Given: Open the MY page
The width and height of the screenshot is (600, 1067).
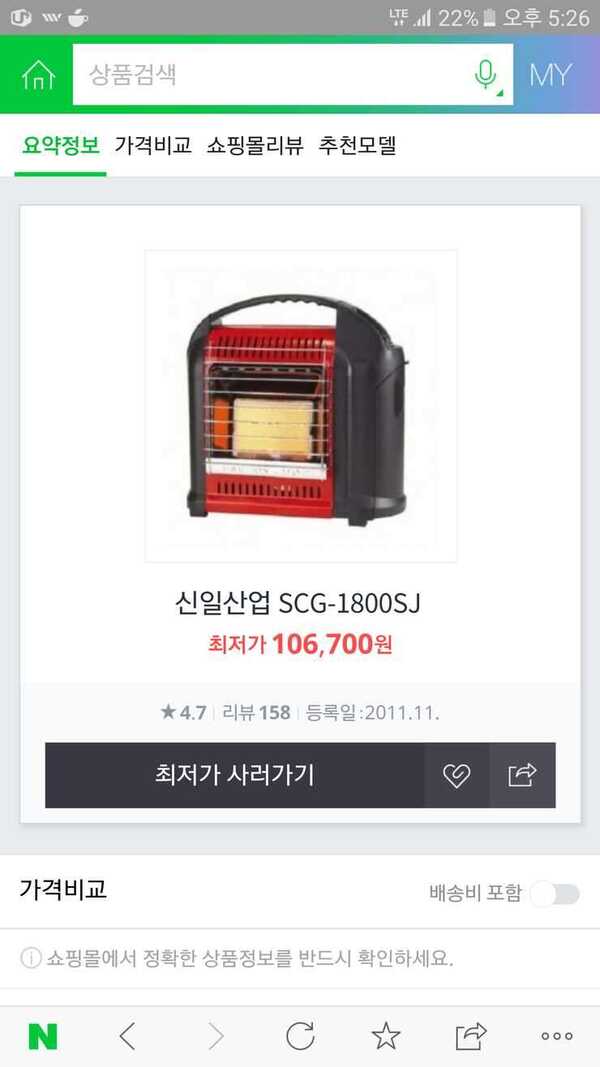Looking at the screenshot, I should point(550,75).
